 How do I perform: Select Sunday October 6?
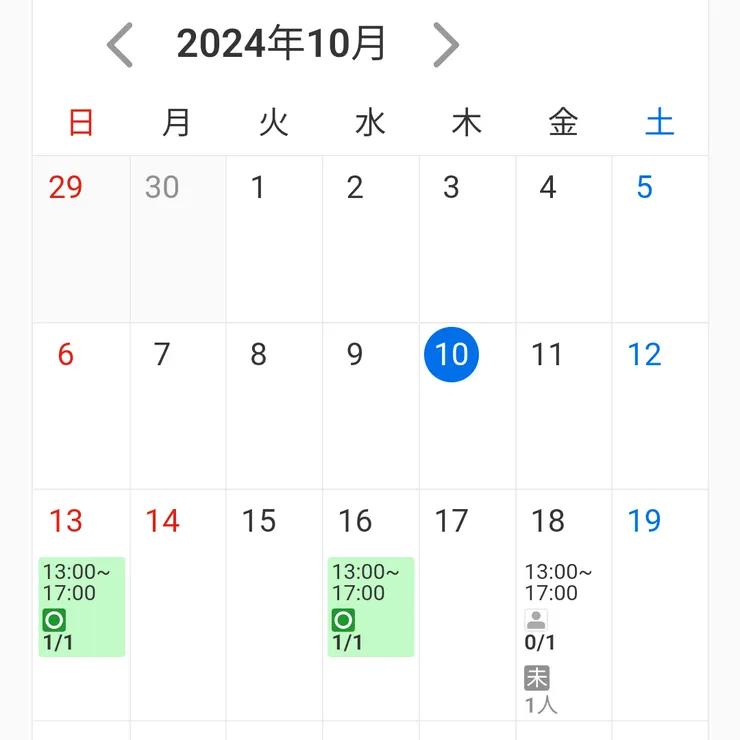[x=66, y=354]
